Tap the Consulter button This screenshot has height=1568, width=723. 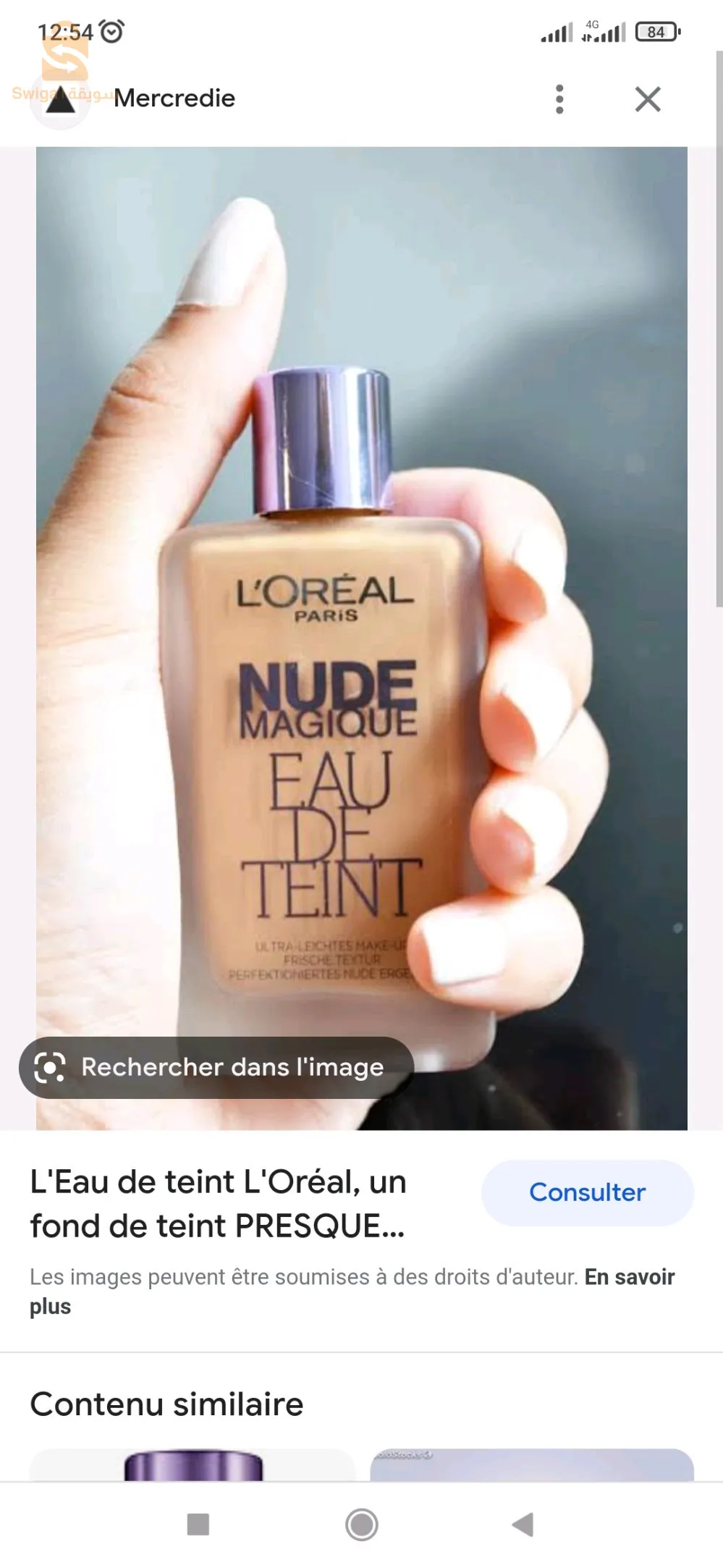click(x=586, y=1192)
